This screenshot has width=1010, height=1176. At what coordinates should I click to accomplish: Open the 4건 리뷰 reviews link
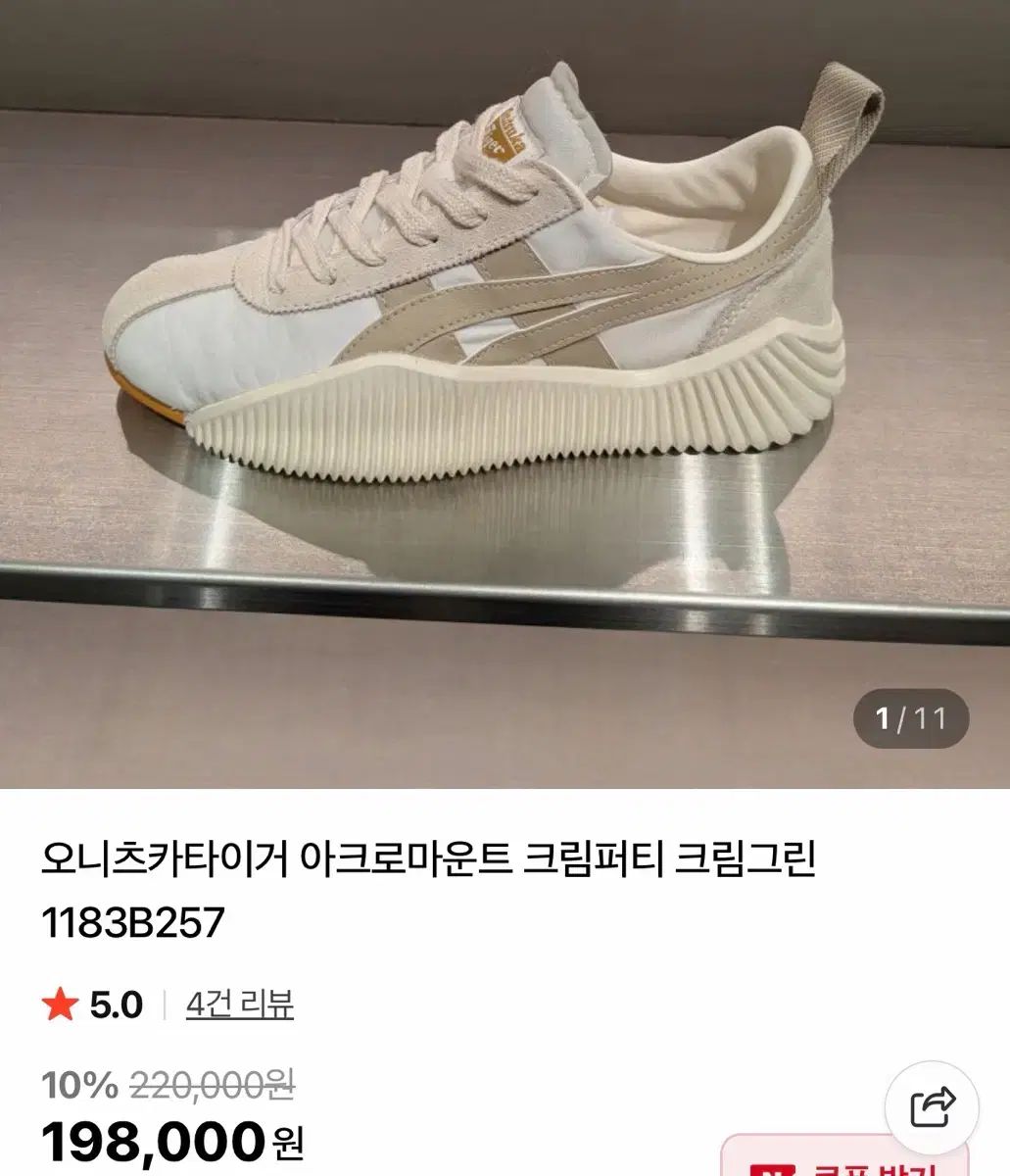pyautogui.click(x=239, y=1004)
